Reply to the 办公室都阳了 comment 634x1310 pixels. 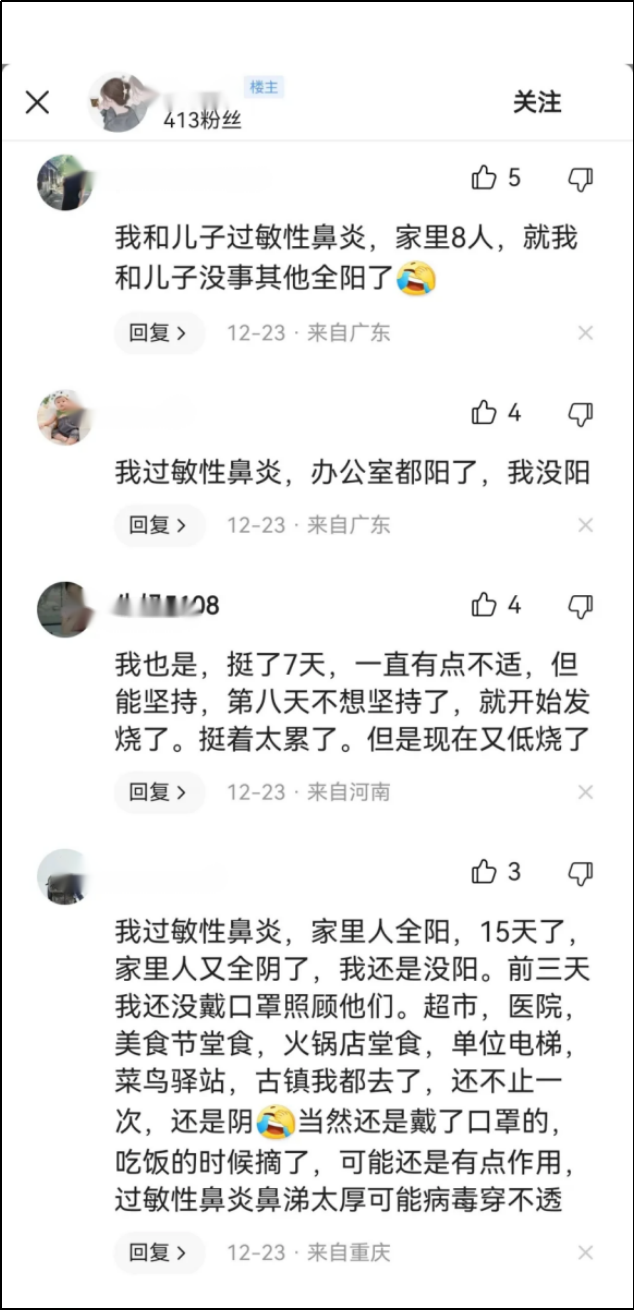(x=157, y=525)
